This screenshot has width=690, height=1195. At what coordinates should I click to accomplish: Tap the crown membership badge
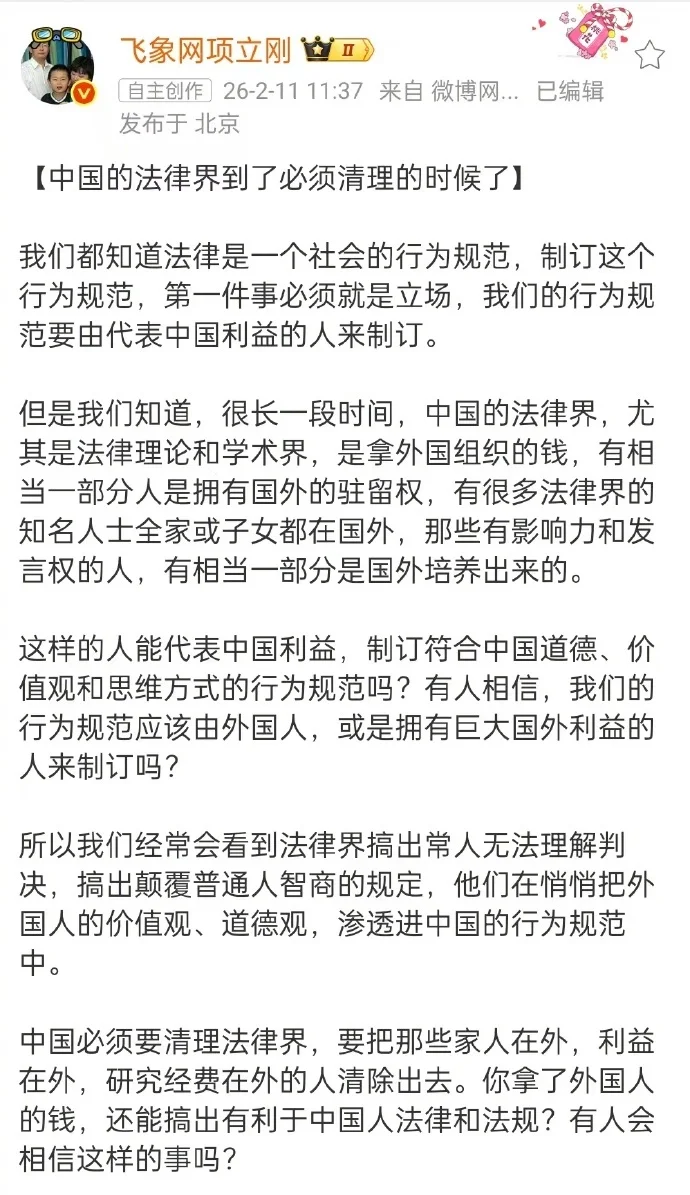342,48
